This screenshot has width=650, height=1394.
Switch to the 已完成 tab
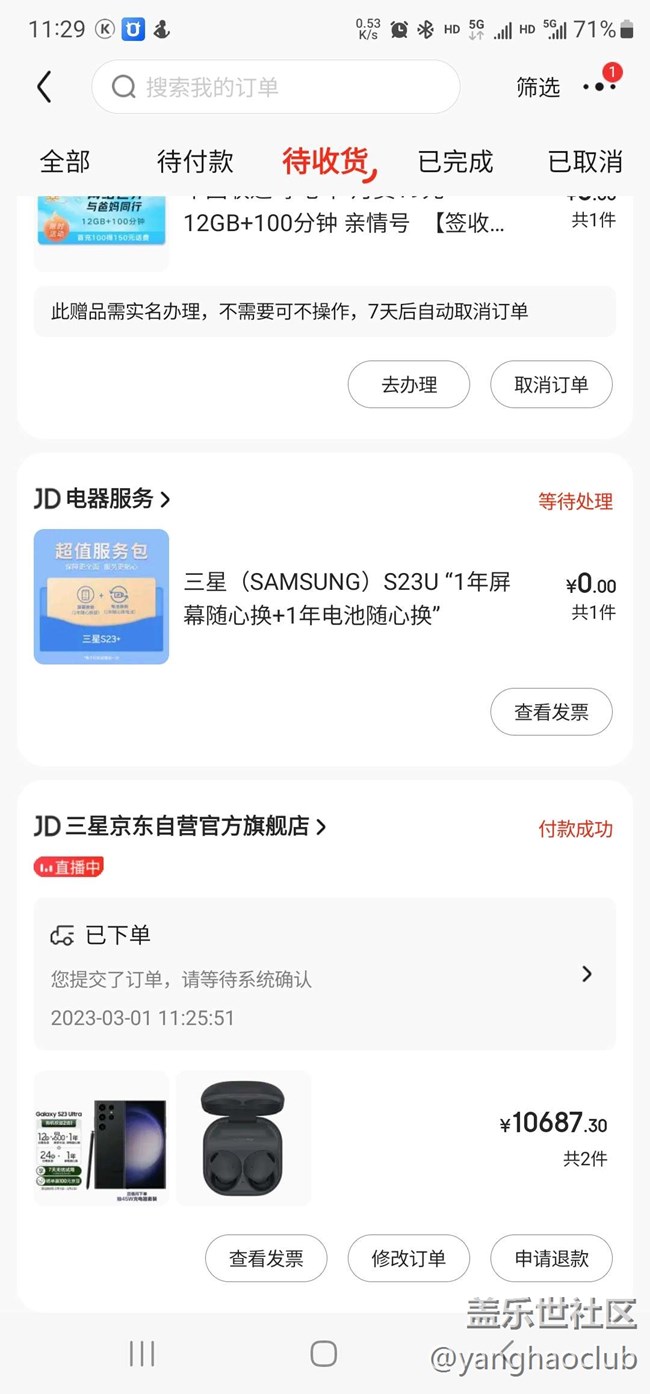(x=455, y=161)
